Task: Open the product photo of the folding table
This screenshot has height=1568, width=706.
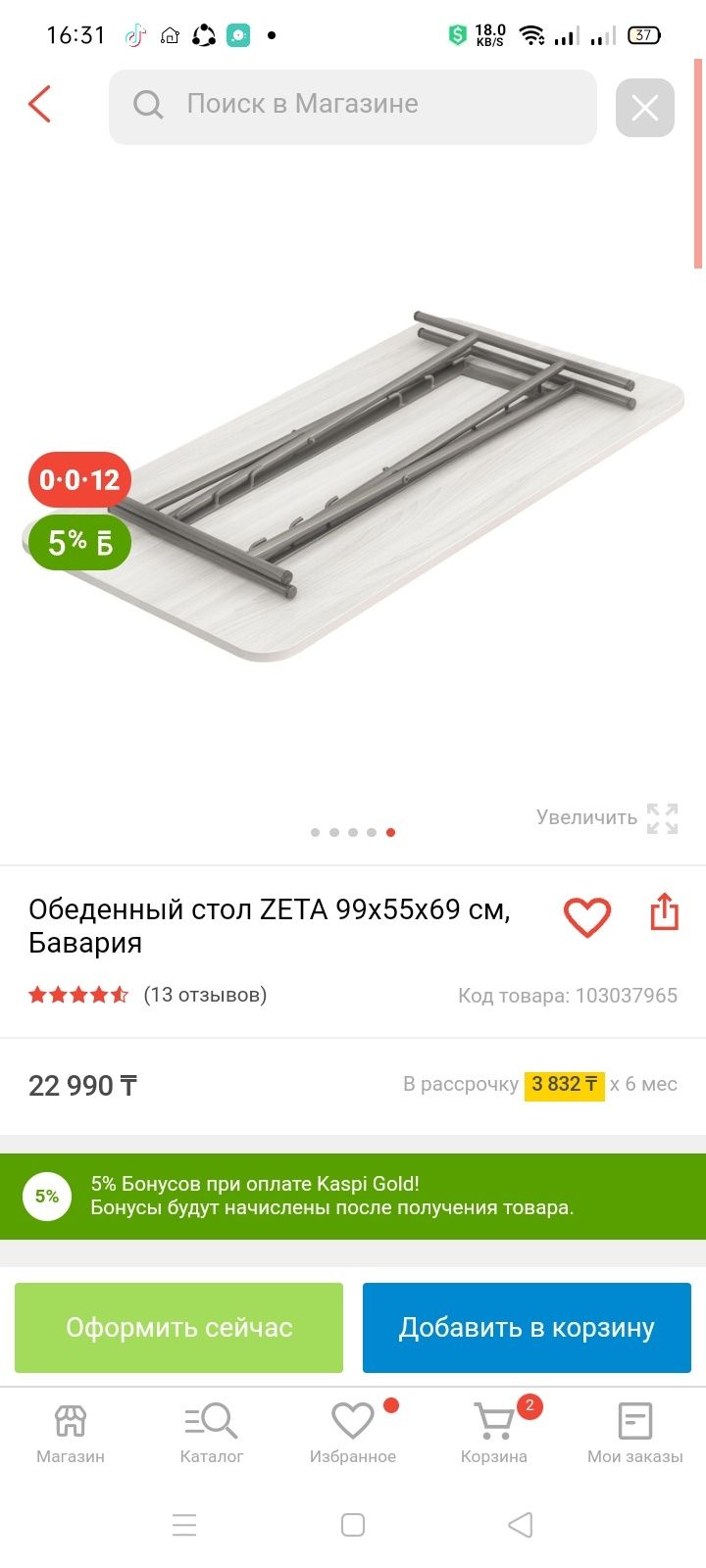Action: [x=353, y=486]
